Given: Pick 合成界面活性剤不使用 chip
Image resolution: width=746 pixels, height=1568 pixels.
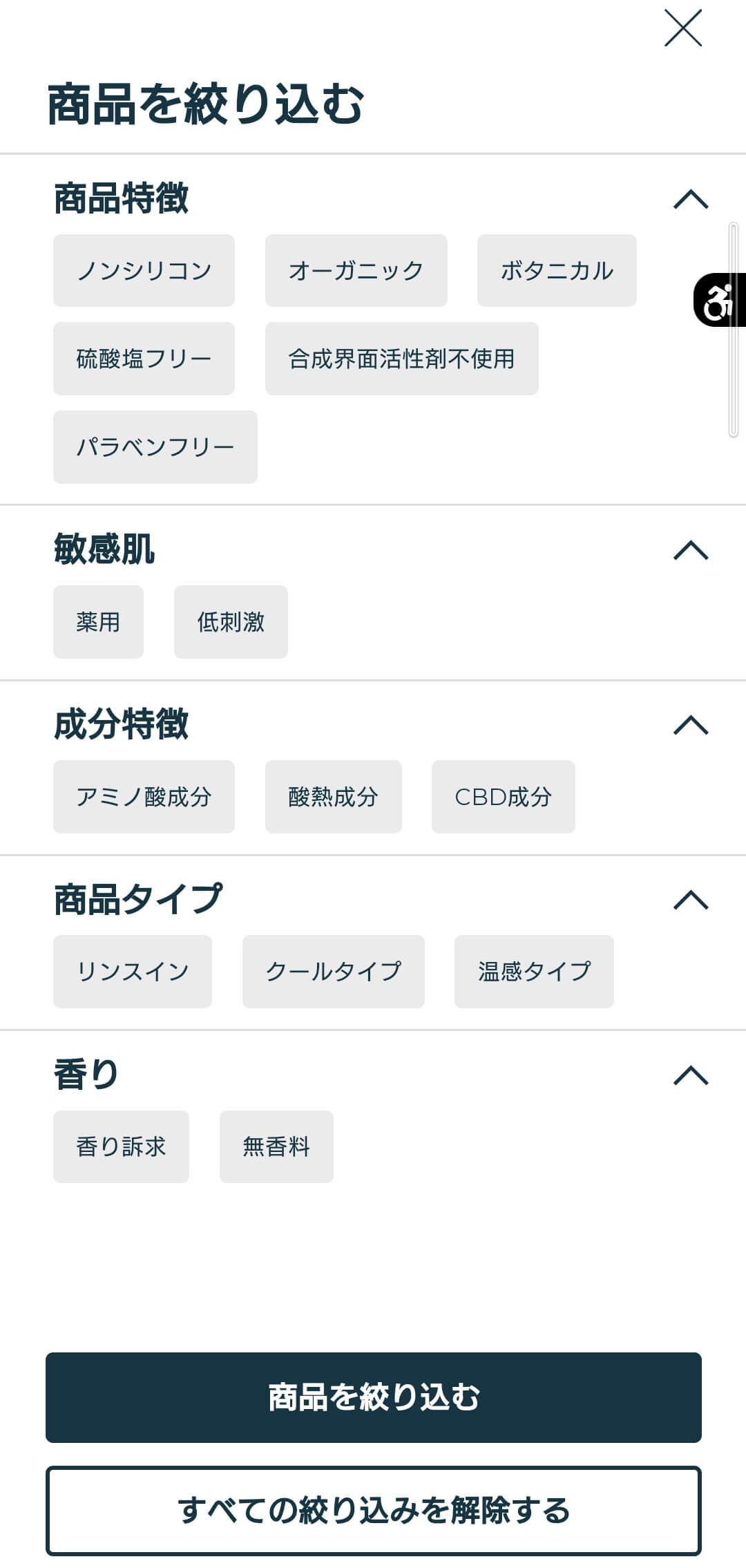Looking at the screenshot, I should point(401,359).
